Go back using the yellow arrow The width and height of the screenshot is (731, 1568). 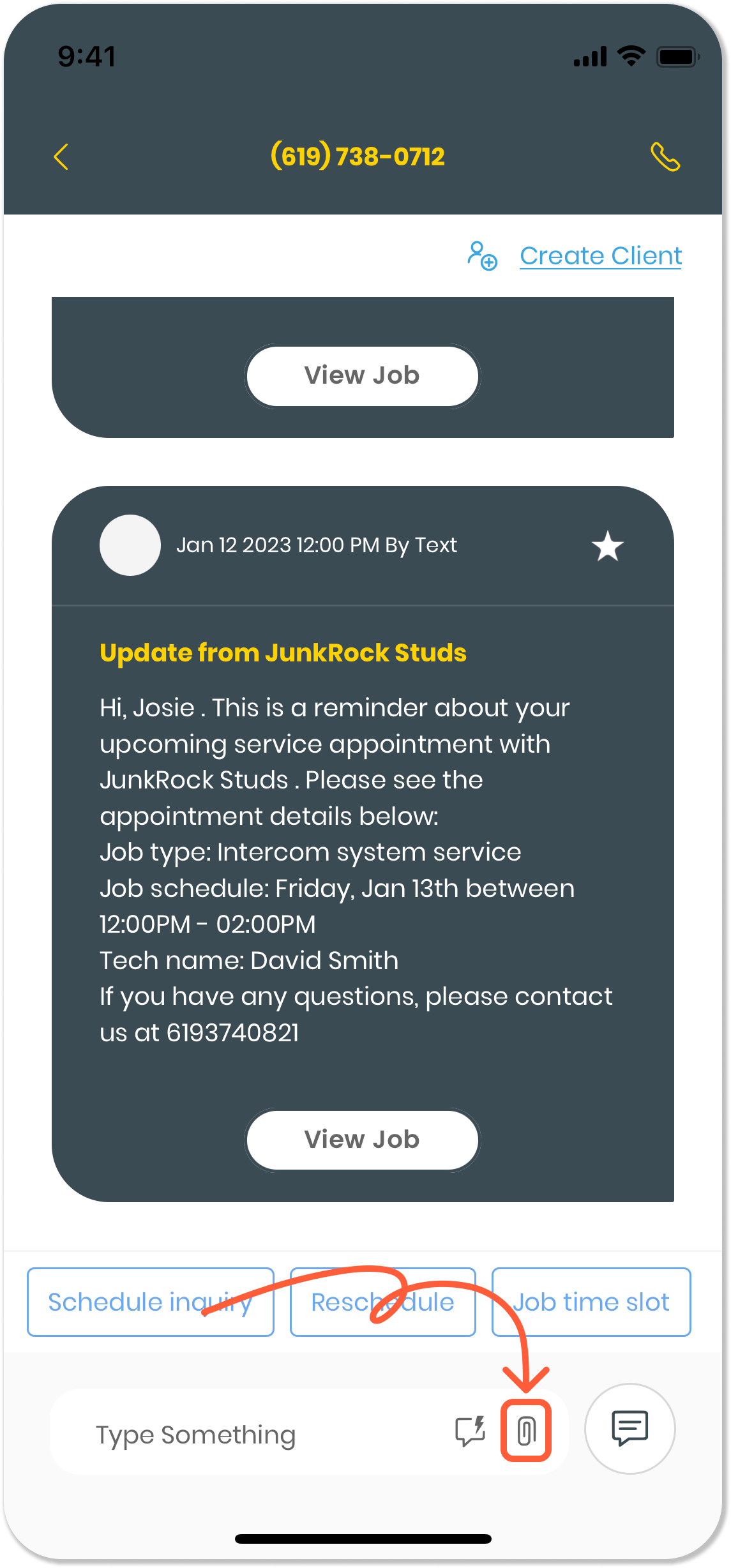coord(61,156)
